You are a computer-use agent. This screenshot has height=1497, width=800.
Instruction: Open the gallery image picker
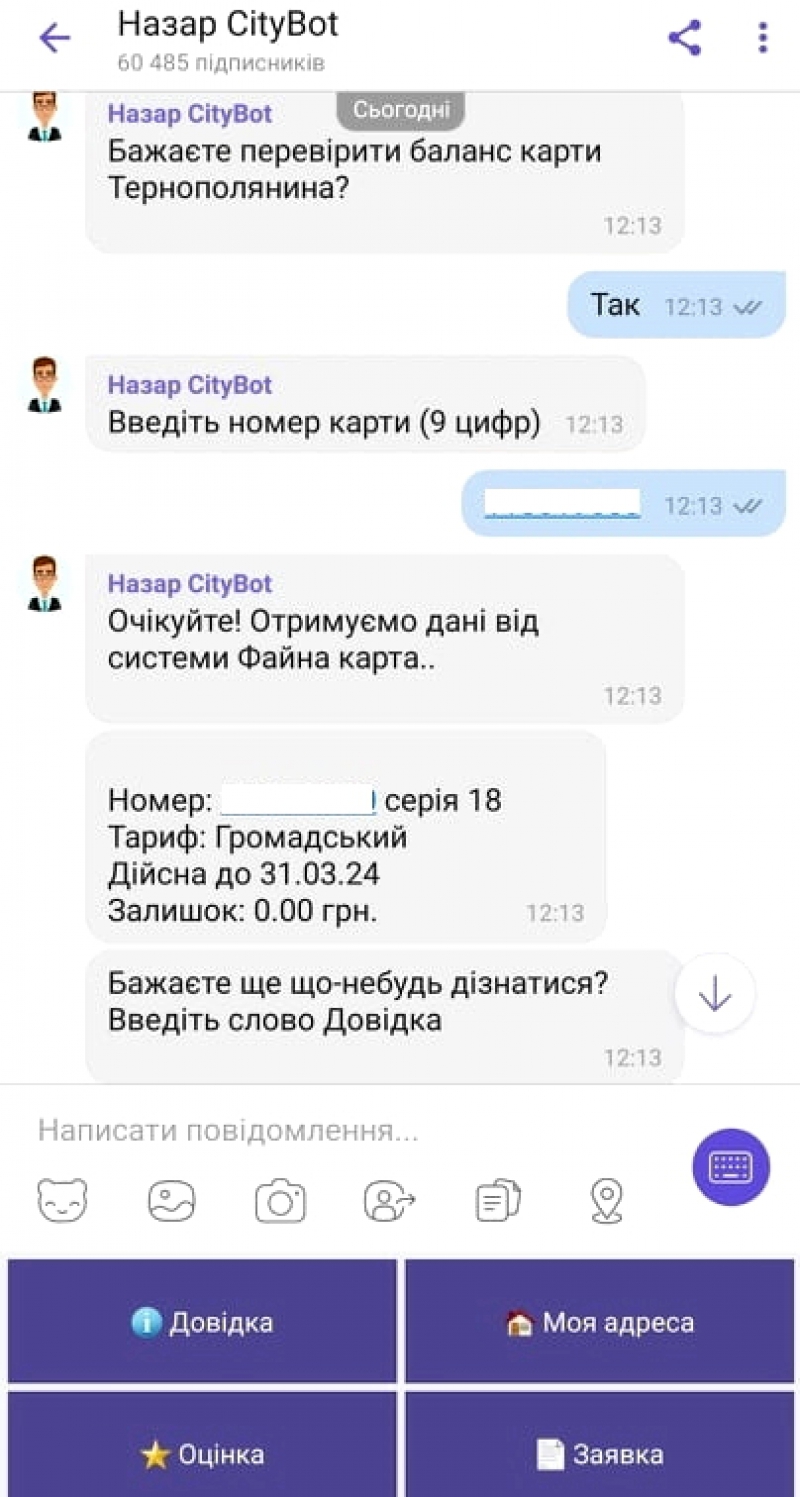point(171,1200)
